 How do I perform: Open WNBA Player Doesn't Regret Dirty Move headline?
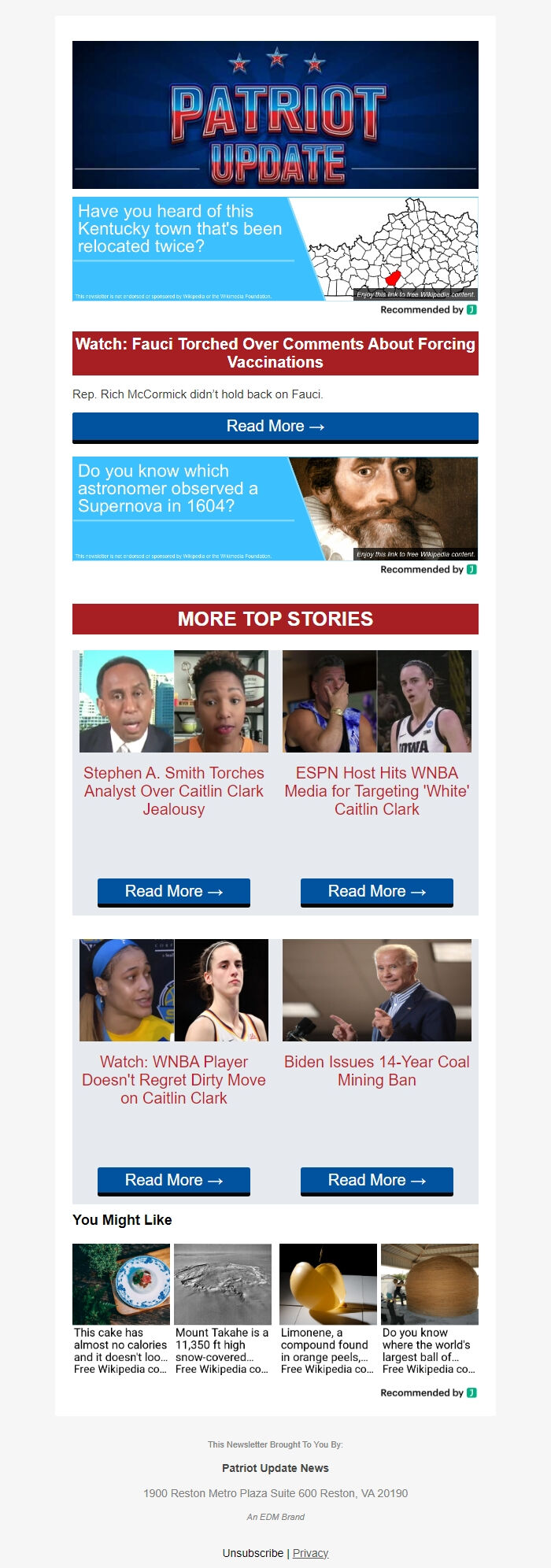(174, 1080)
